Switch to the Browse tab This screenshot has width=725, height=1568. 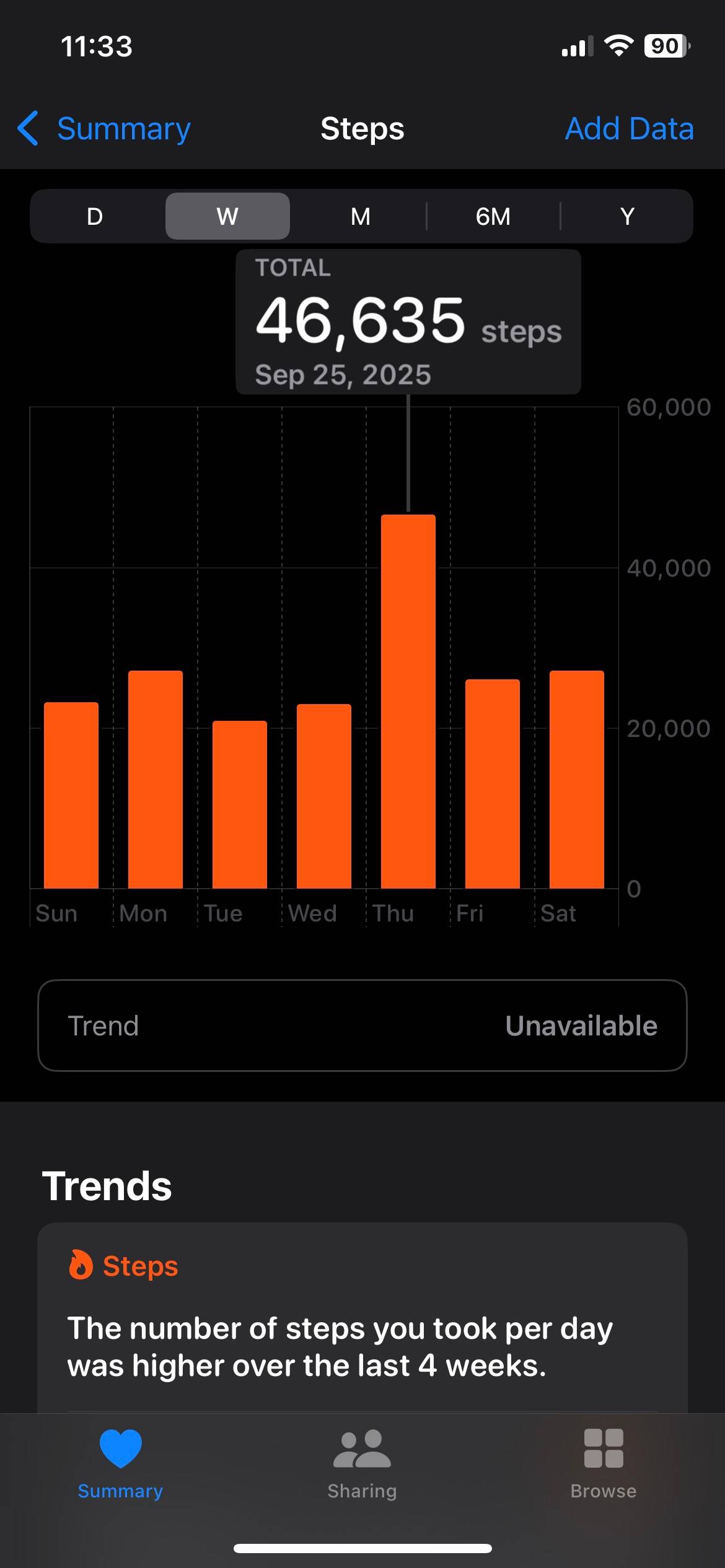coord(604,1465)
